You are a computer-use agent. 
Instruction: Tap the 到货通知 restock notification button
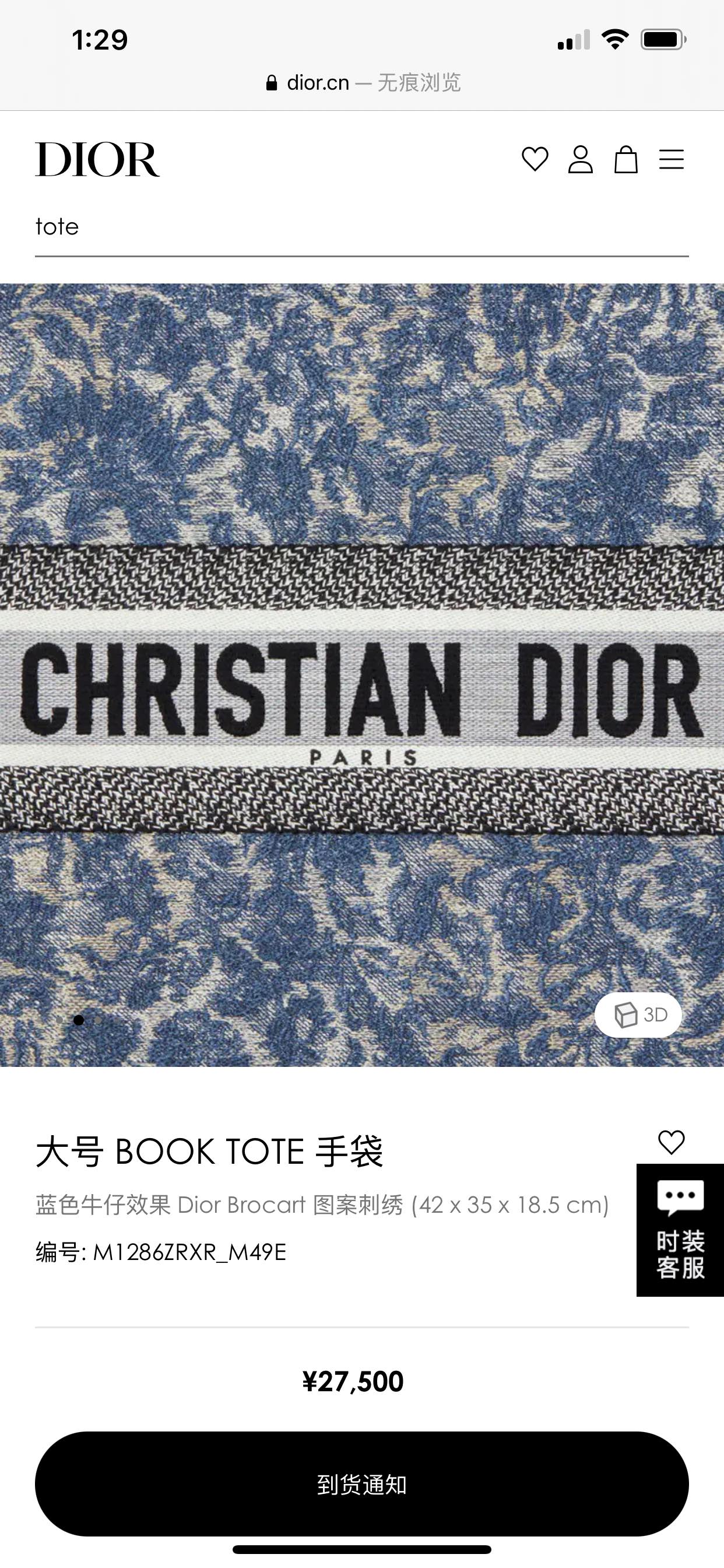361,1484
